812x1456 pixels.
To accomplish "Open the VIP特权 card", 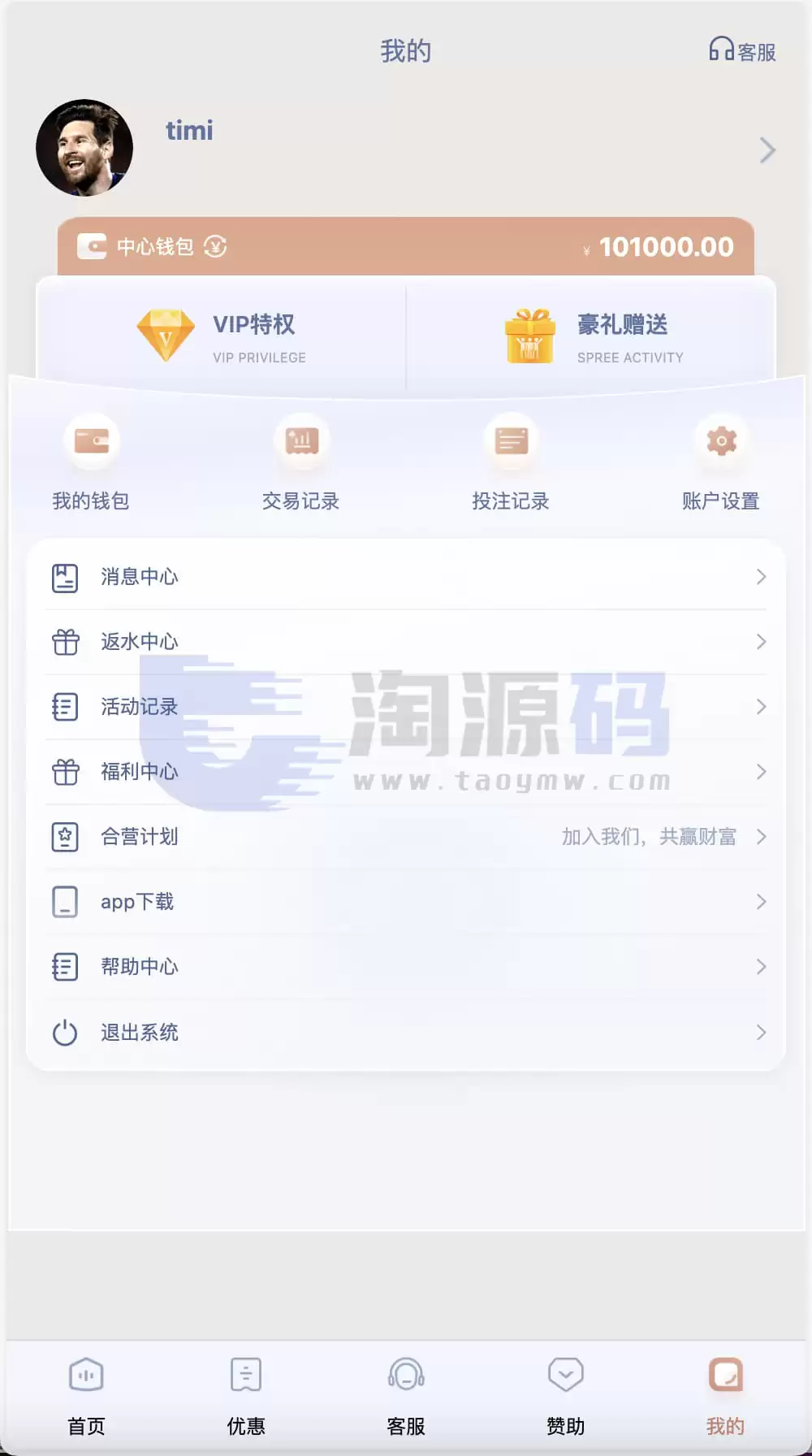I will pyautogui.click(x=221, y=336).
